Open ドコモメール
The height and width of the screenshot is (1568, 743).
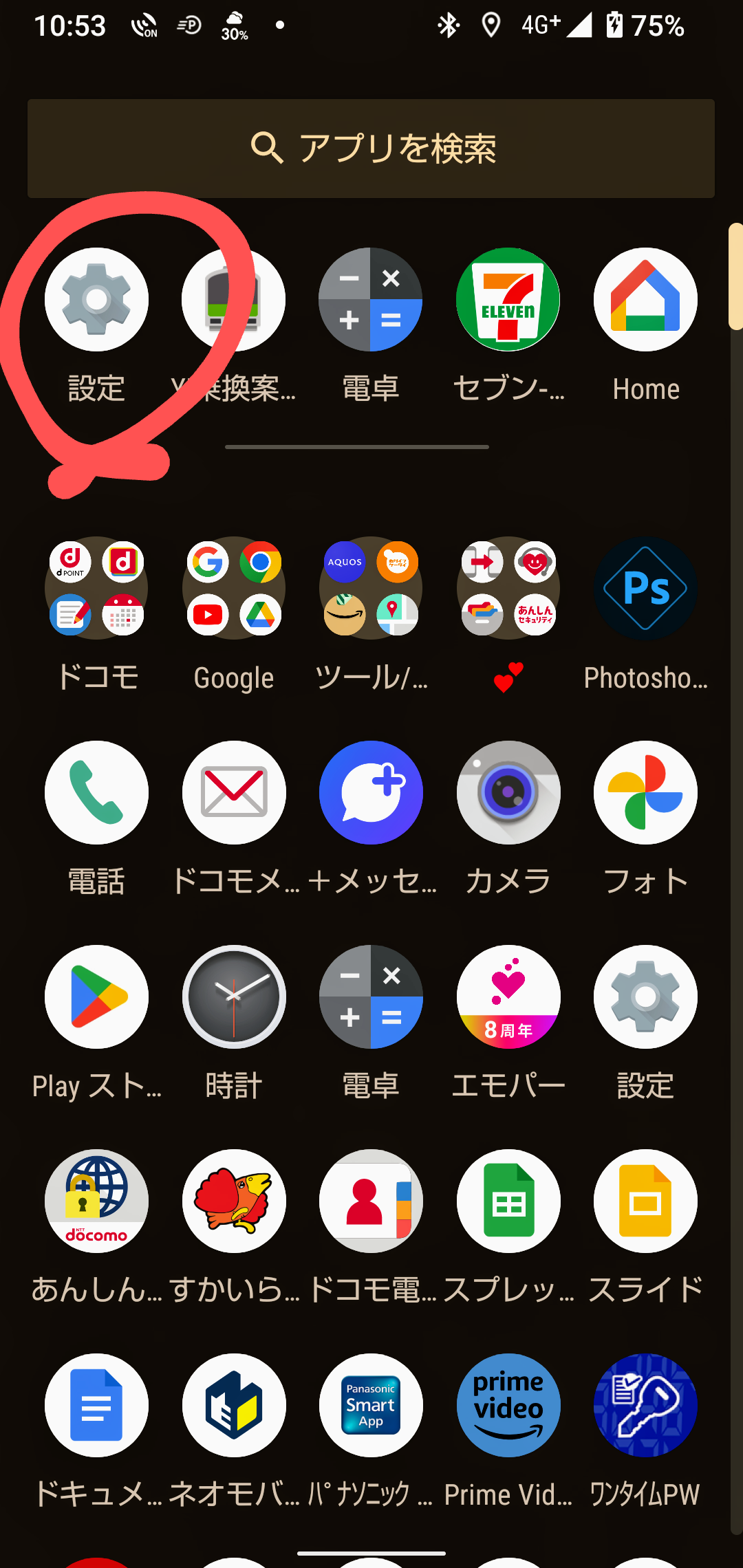pos(234,793)
